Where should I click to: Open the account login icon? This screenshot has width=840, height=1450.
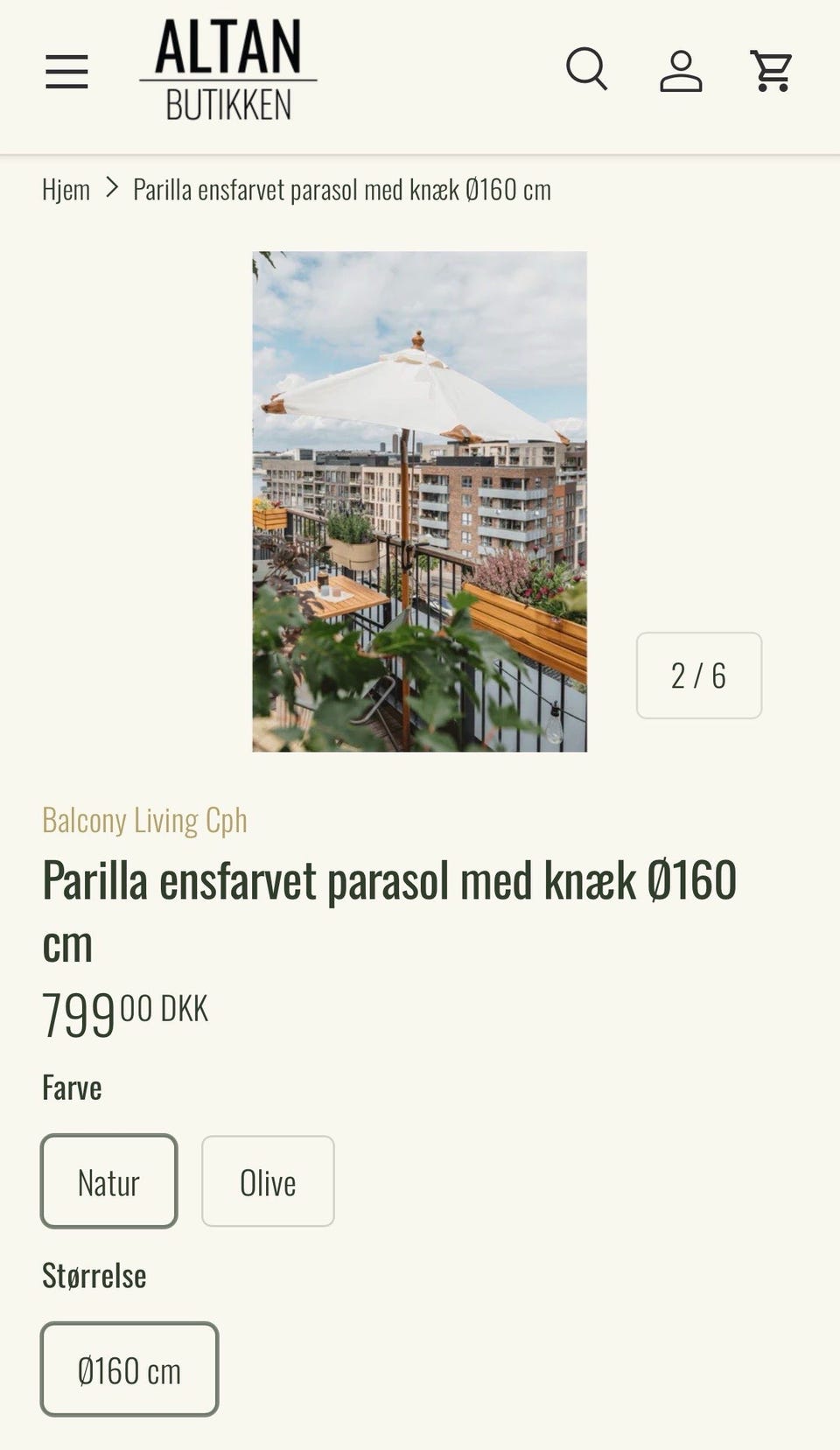pos(681,71)
